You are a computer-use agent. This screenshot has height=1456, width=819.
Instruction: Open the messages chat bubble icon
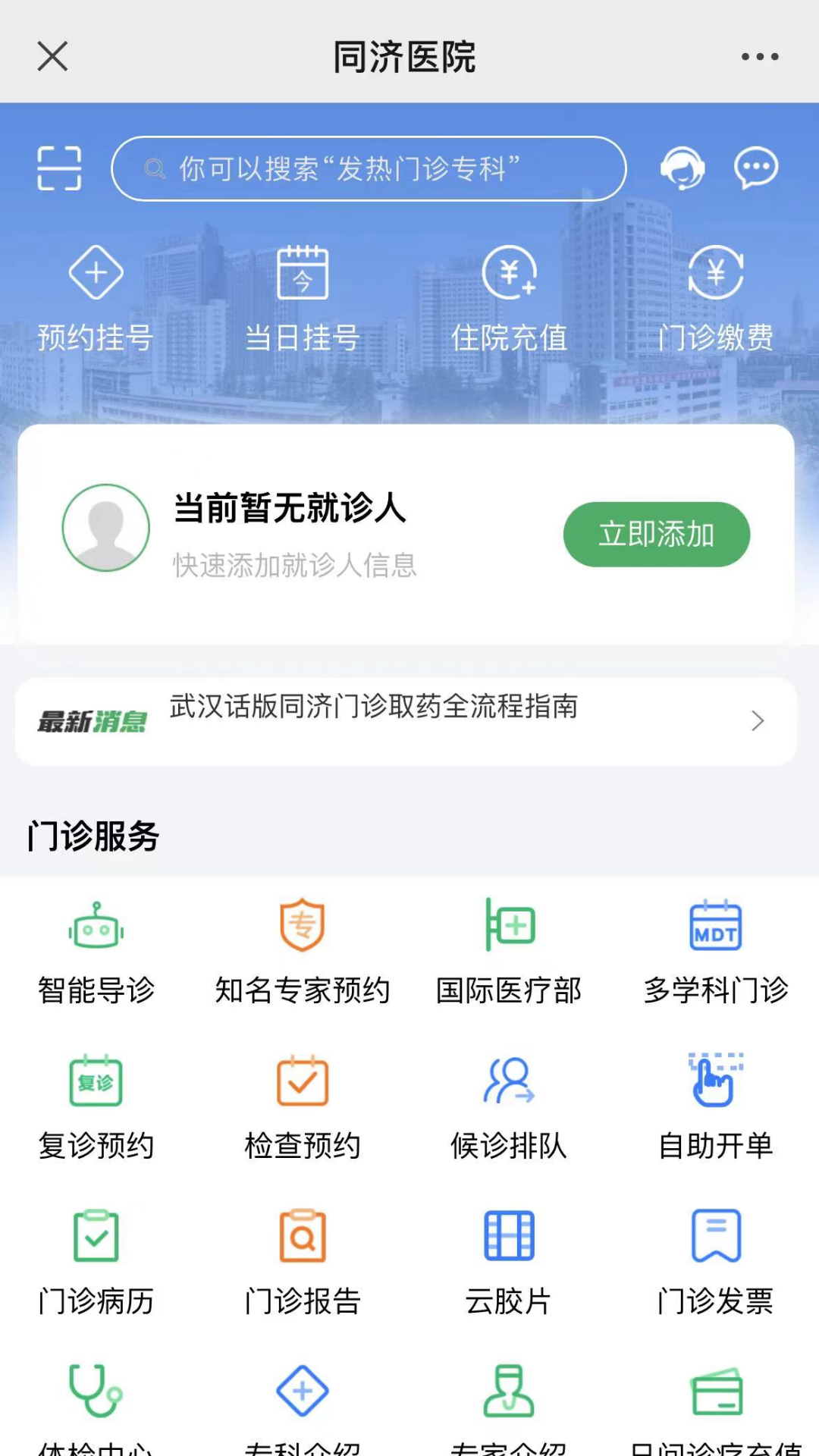click(755, 168)
